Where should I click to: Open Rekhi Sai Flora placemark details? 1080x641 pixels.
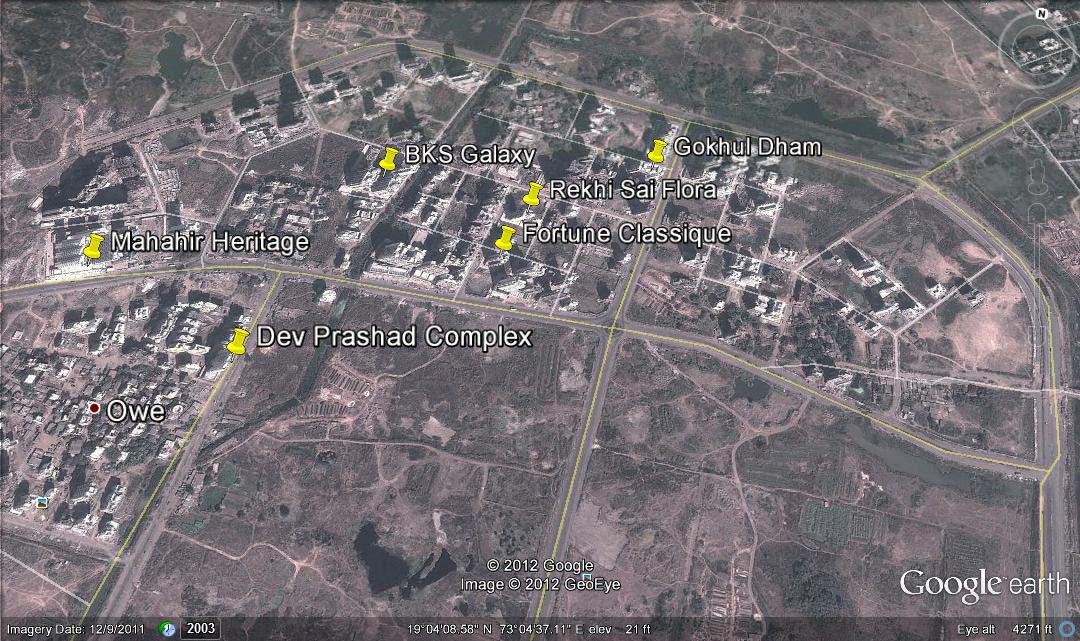tap(533, 192)
